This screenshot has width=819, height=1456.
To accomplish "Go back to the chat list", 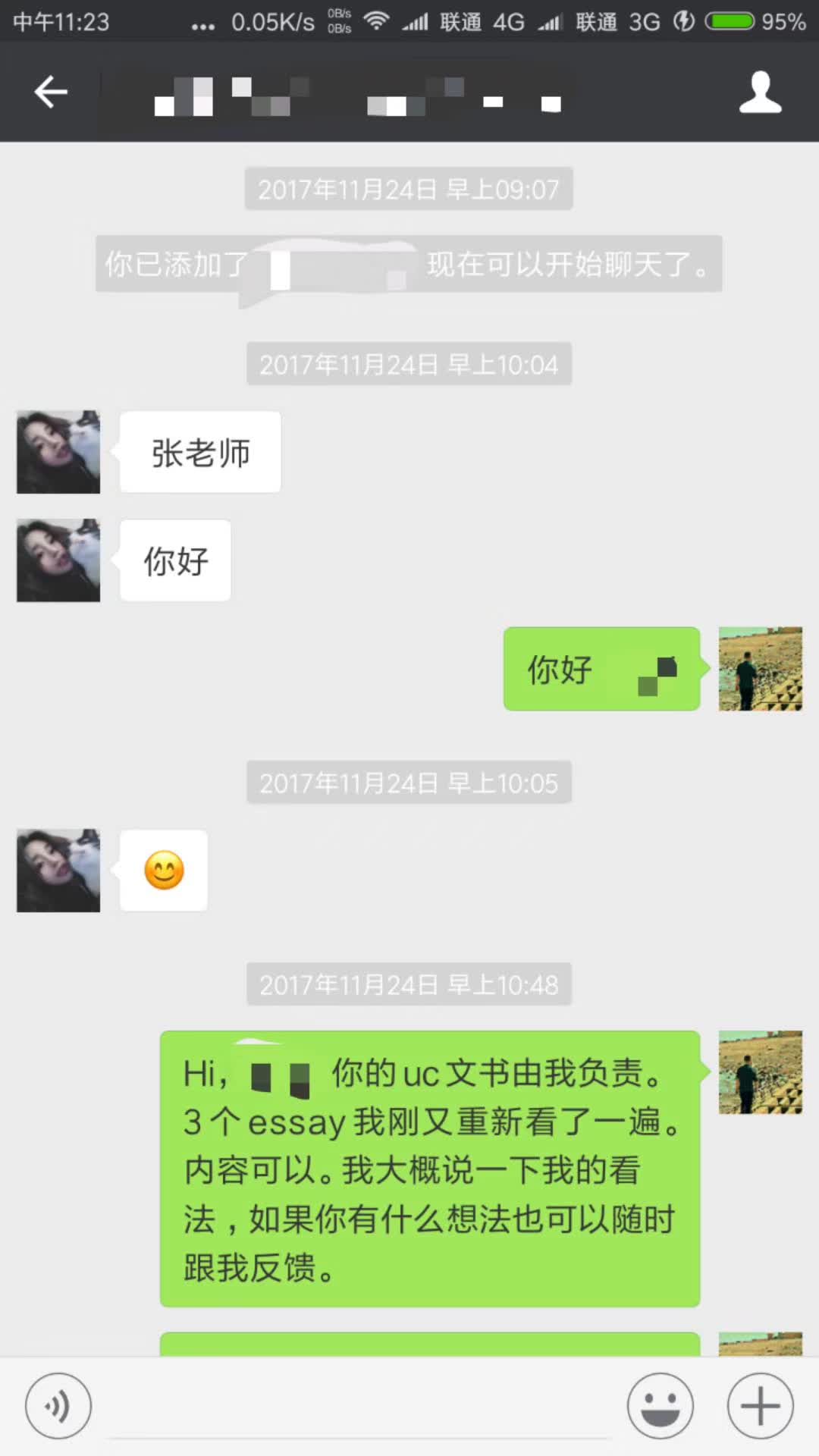I will coord(51,93).
